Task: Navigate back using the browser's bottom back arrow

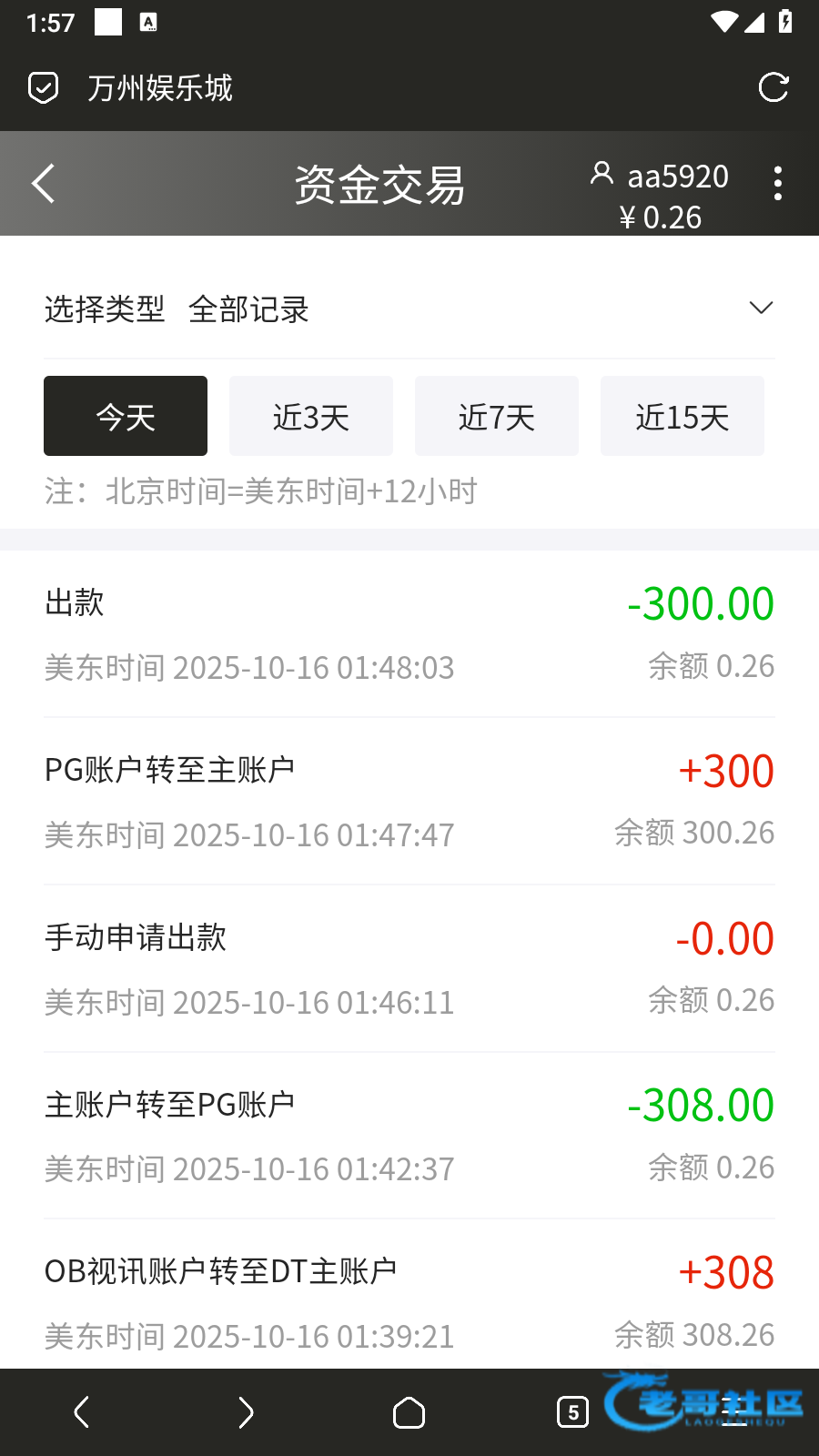Action: [x=82, y=1412]
